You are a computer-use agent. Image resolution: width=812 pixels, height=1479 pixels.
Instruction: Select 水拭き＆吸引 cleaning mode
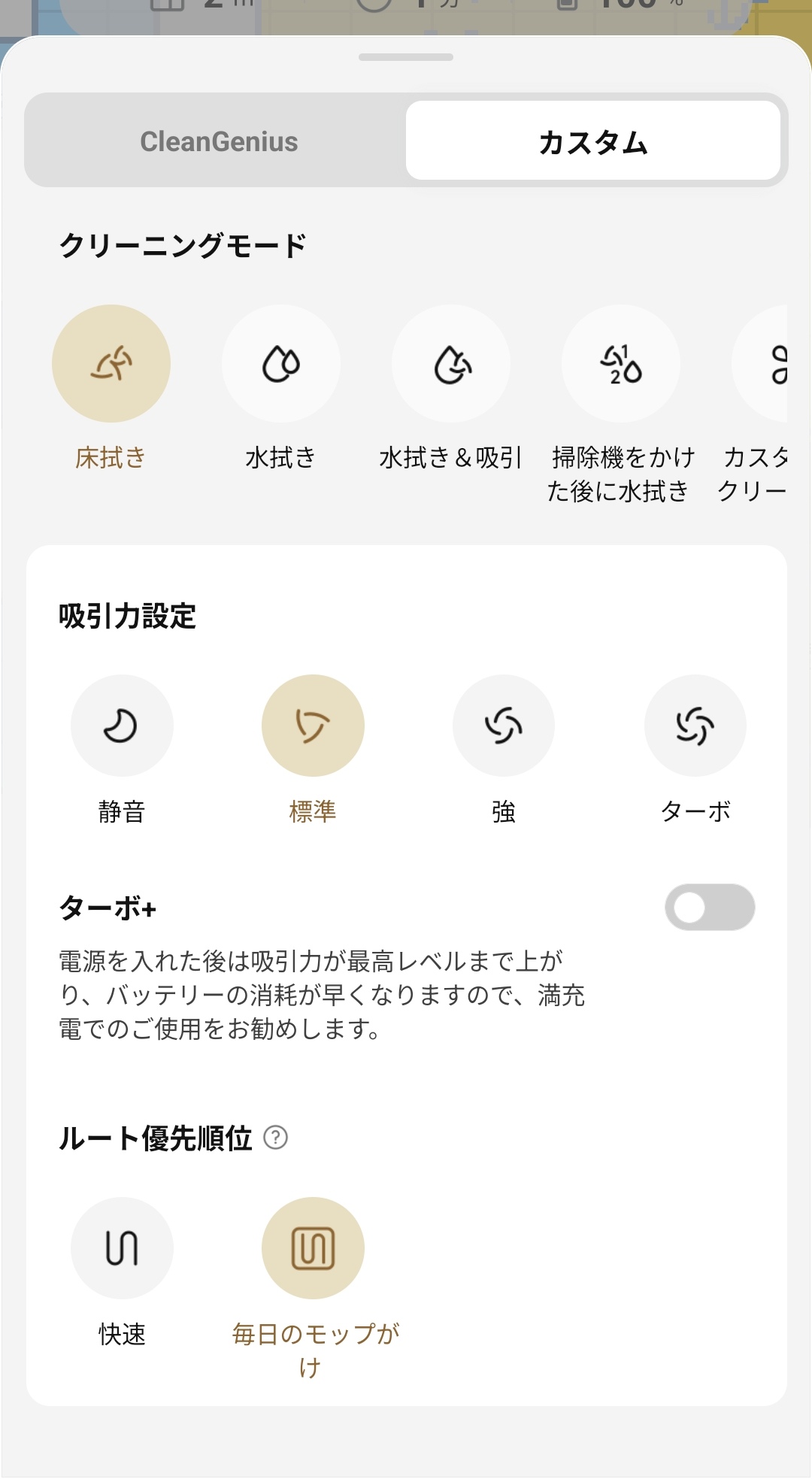coord(451,364)
